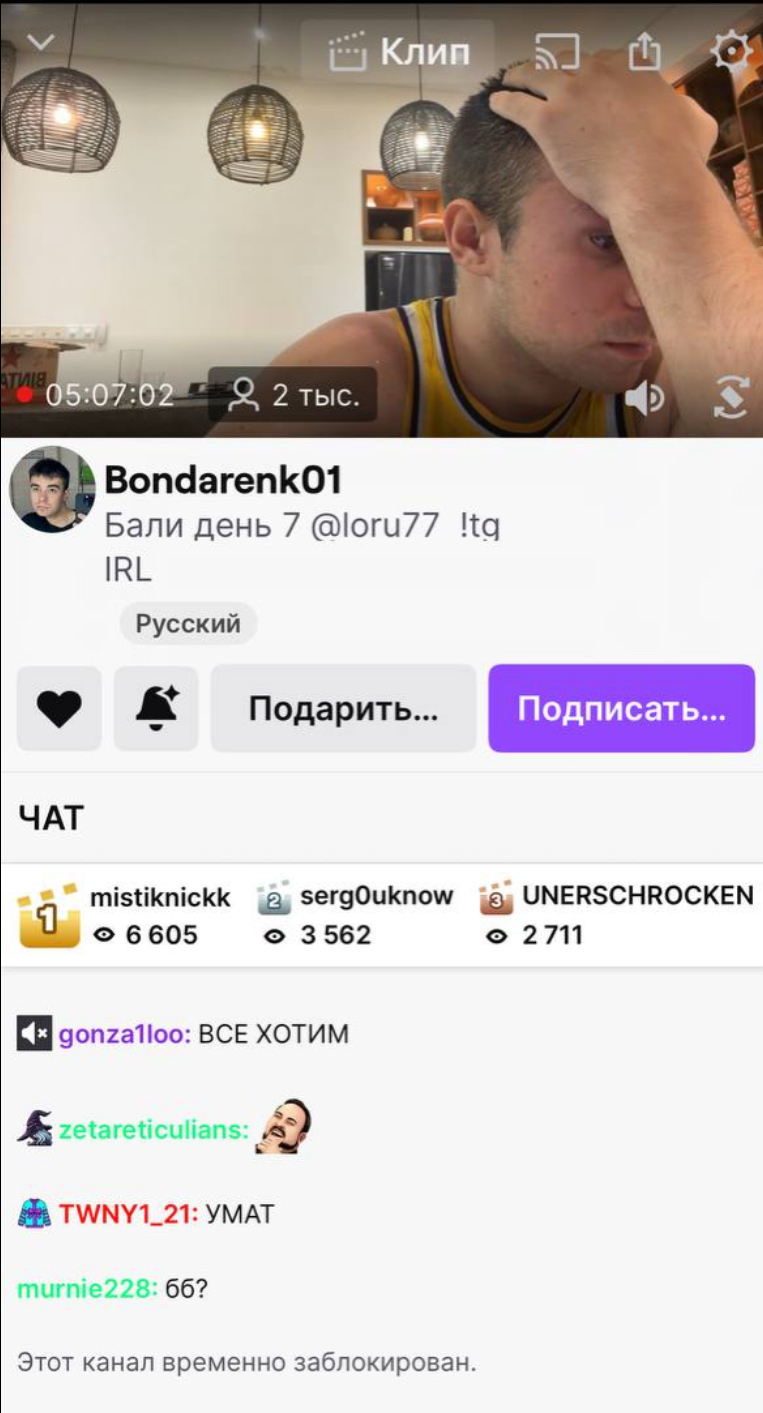The image size is (763, 1413).
Task: Gift a subscription via Подарить
Action: point(343,709)
